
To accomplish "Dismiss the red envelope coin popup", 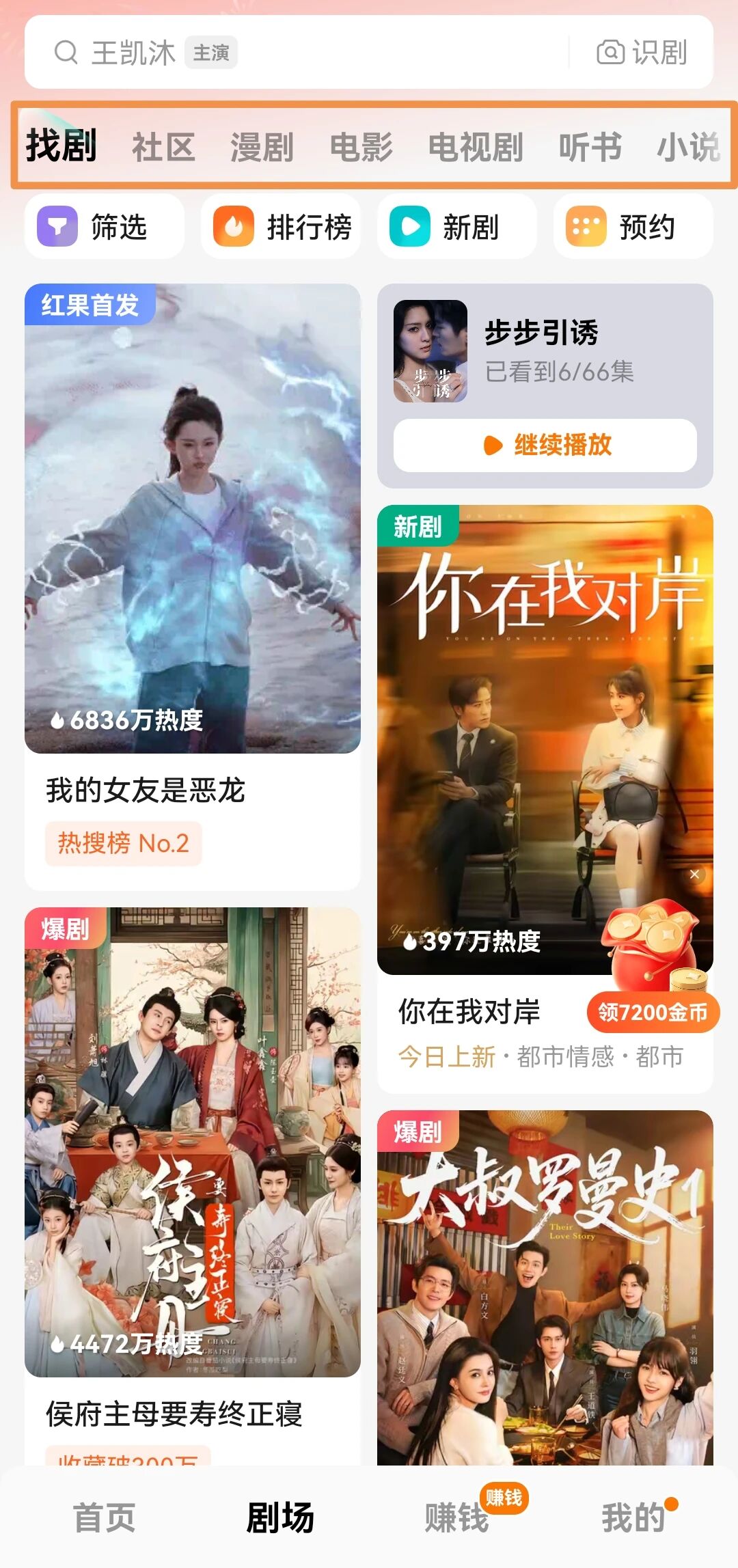I will pyautogui.click(x=694, y=875).
